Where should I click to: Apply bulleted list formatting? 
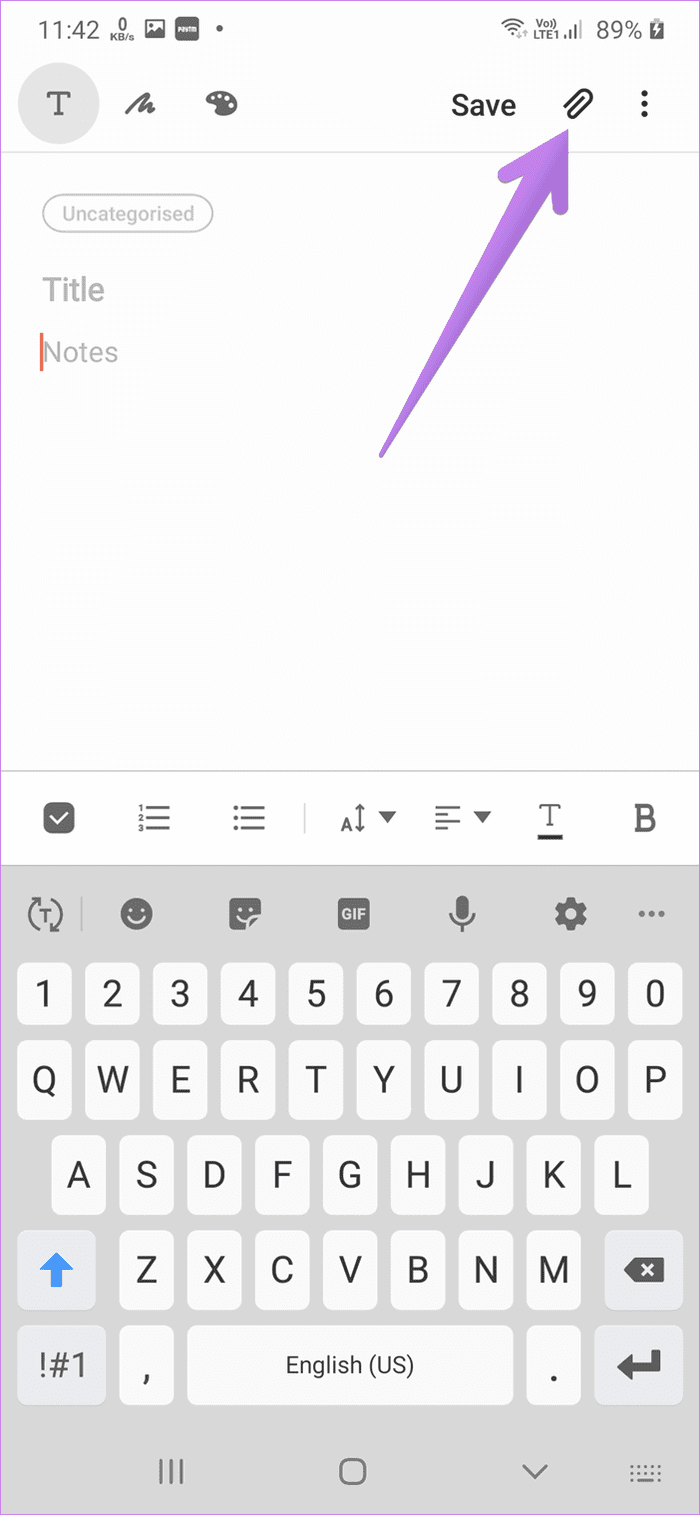point(248,818)
